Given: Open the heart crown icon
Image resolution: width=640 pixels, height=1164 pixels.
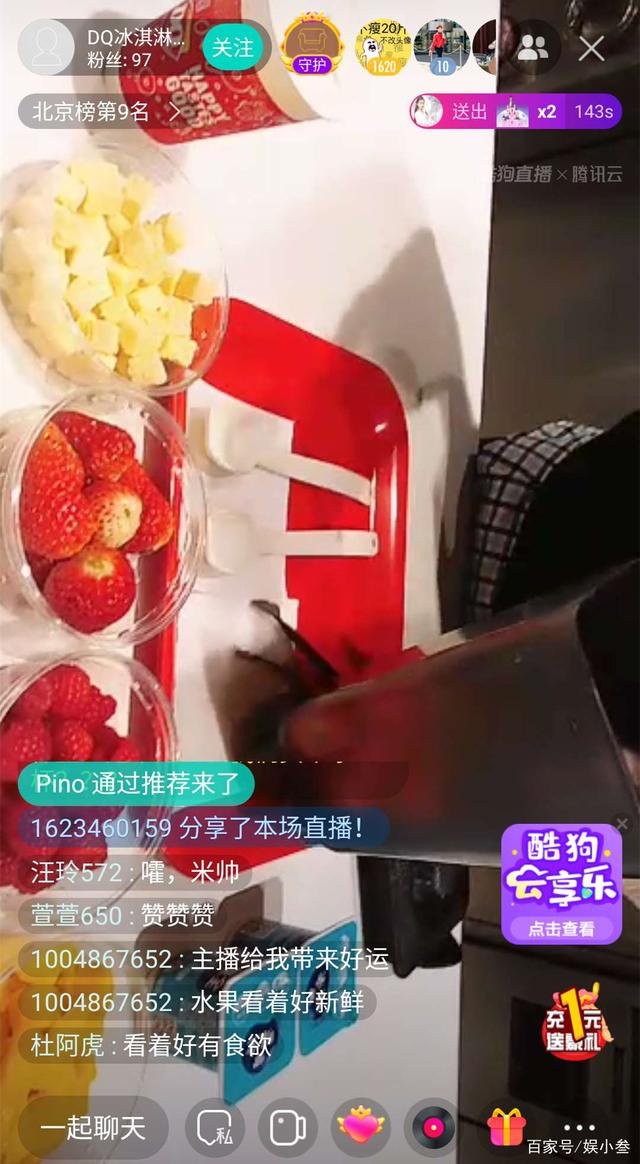Looking at the screenshot, I should tap(361, 1128).
